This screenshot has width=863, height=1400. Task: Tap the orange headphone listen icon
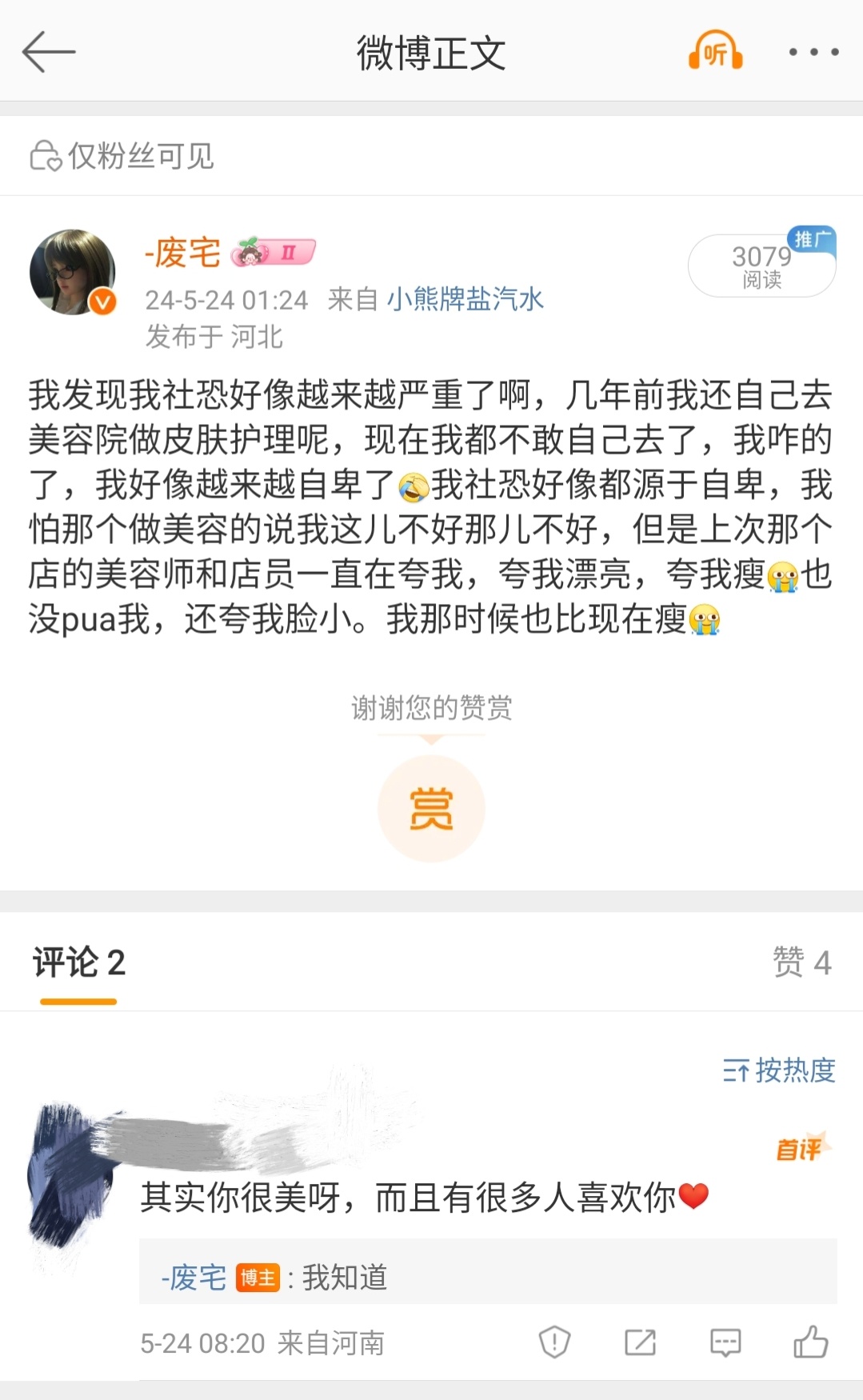[715, 53]
